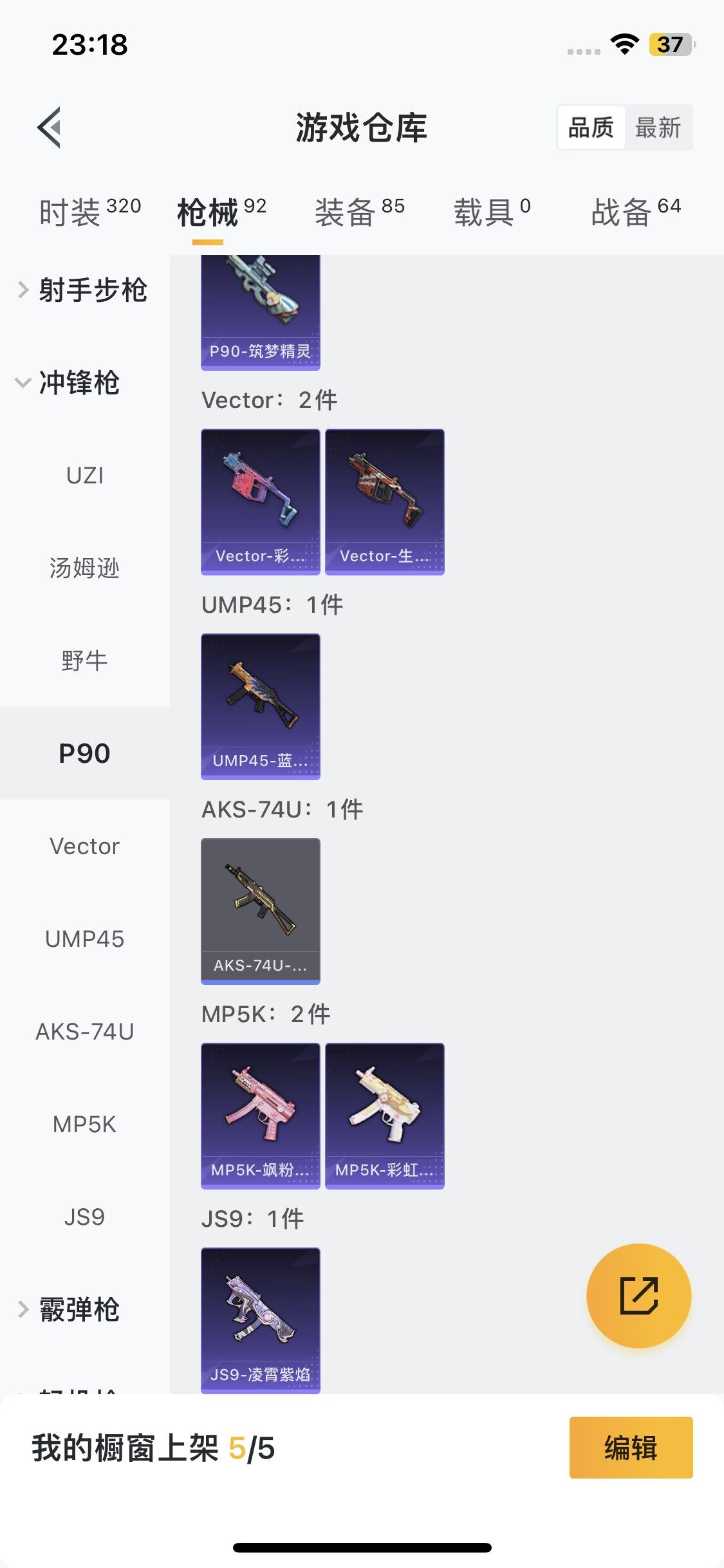This screenshot has width=724, height=1568.
Task: Jump to 汤姆逊 in the sidebar
Action: (x=84, y=568)
